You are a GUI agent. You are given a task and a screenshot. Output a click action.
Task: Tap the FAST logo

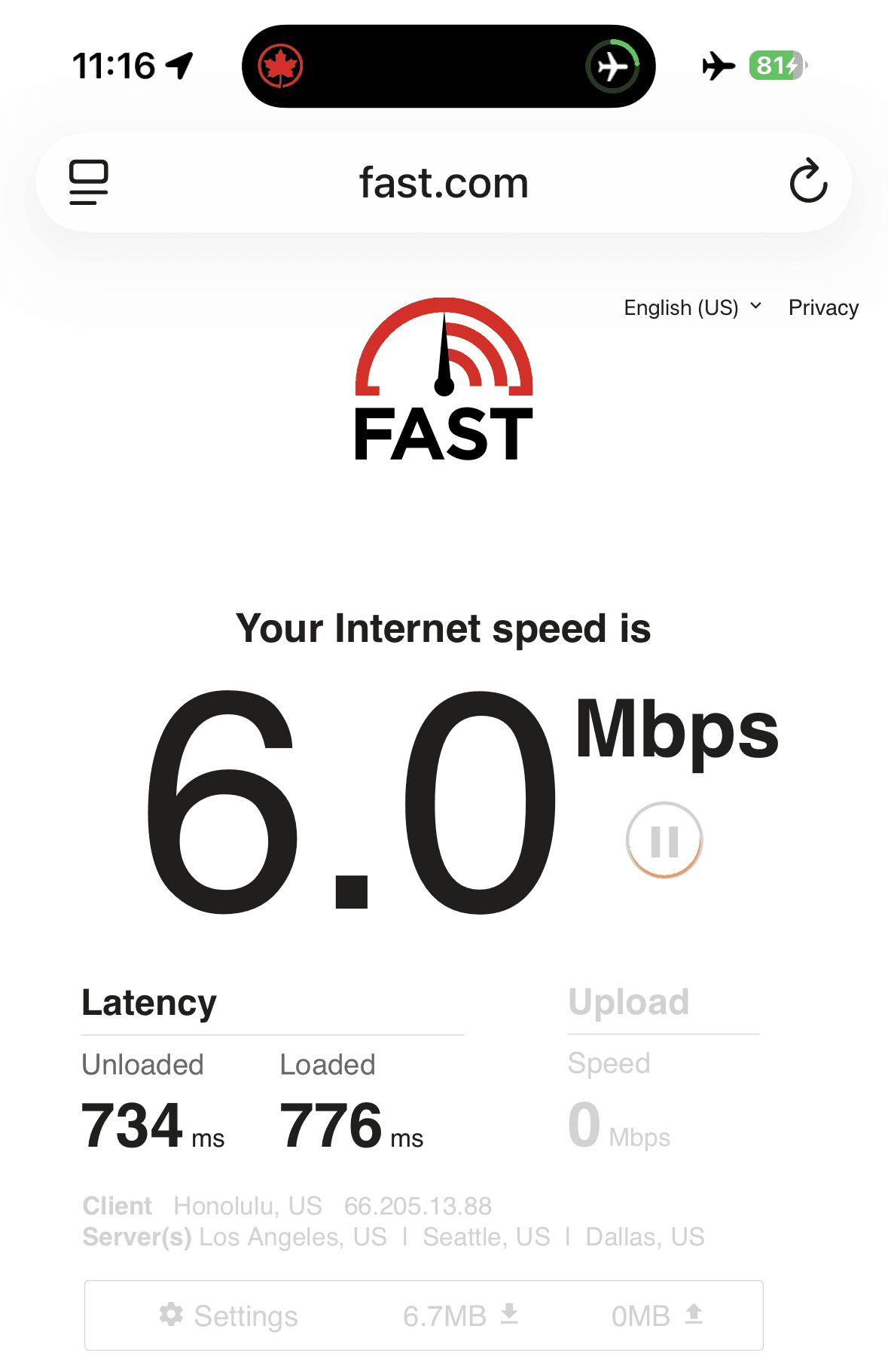(444, 379)
